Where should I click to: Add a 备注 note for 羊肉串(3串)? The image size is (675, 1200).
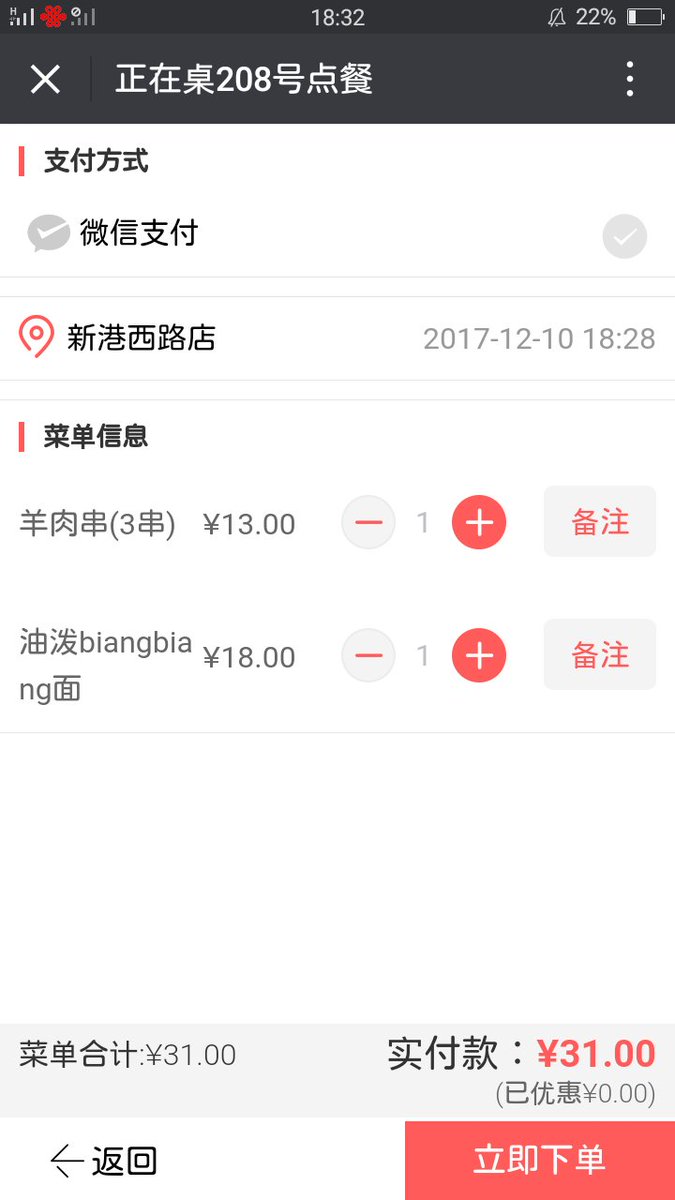[x=600, y=522]
